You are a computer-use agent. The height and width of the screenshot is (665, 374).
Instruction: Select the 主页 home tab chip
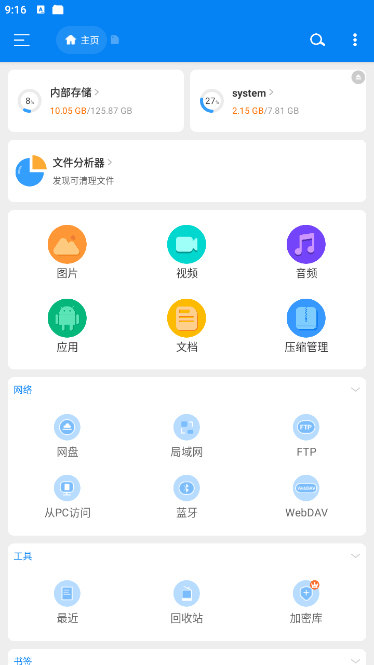tap(81, 40)
